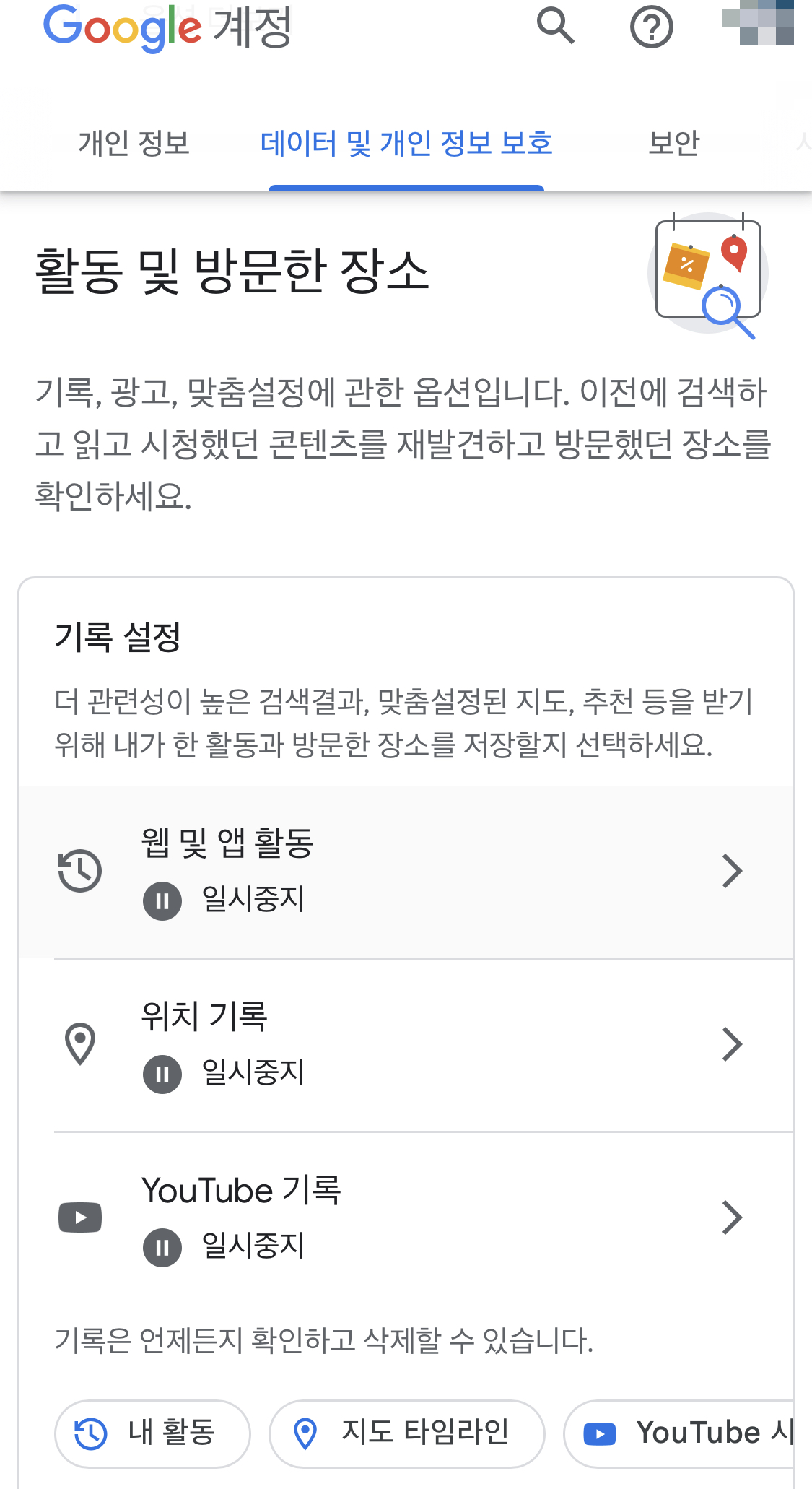Screen dimensions: 812x1489
Task: Click the search magnifier icon in the header
Action: [556, 27]
